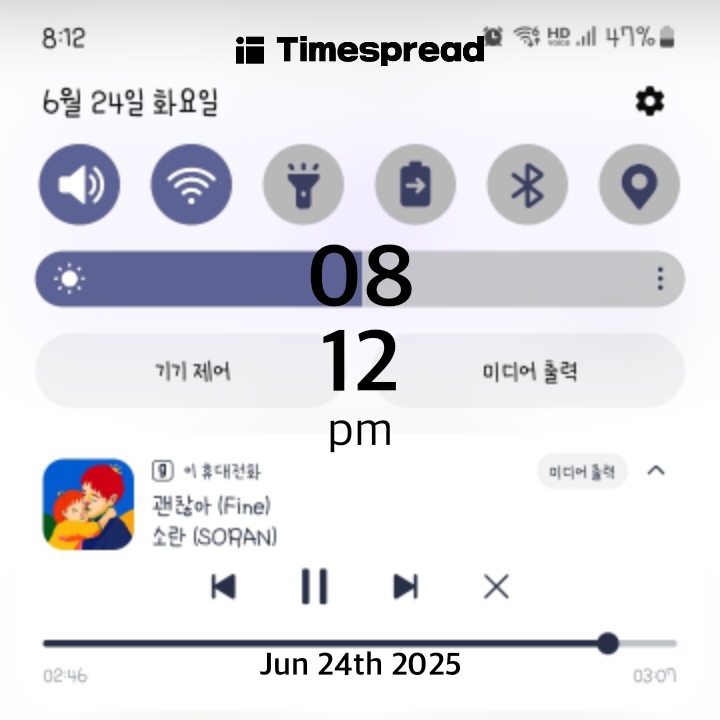
Task: Dismiss the media player
Action: tap(496, 587)
